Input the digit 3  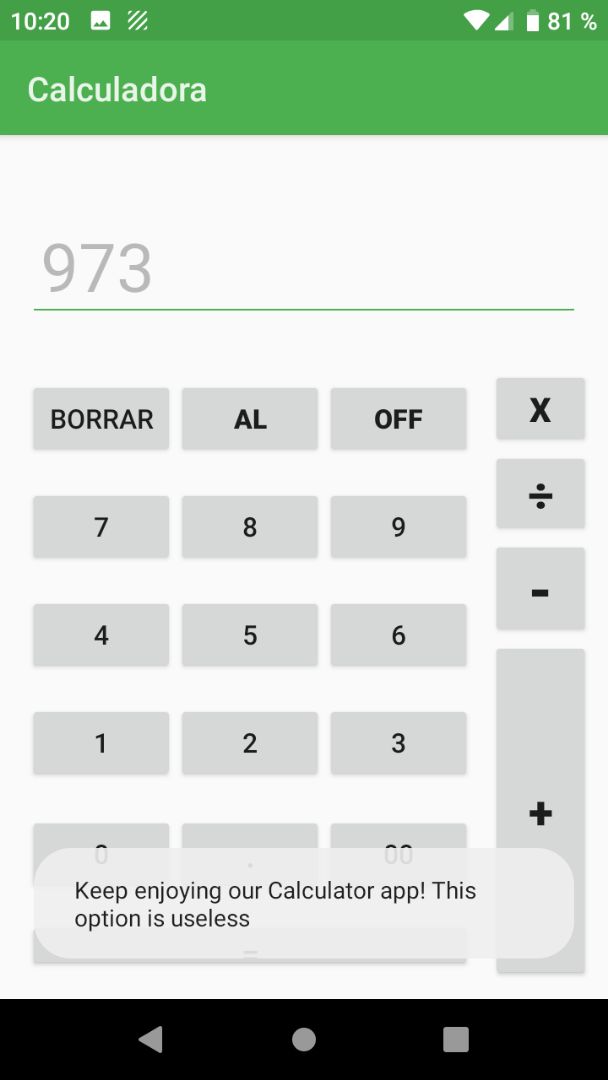click(398, 743)
